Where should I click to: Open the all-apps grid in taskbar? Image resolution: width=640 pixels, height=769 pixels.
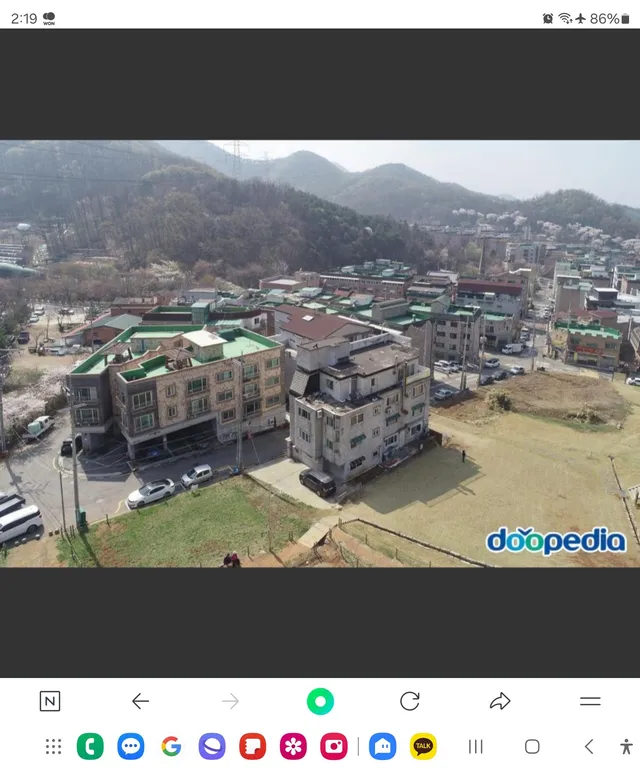[53, 746]
